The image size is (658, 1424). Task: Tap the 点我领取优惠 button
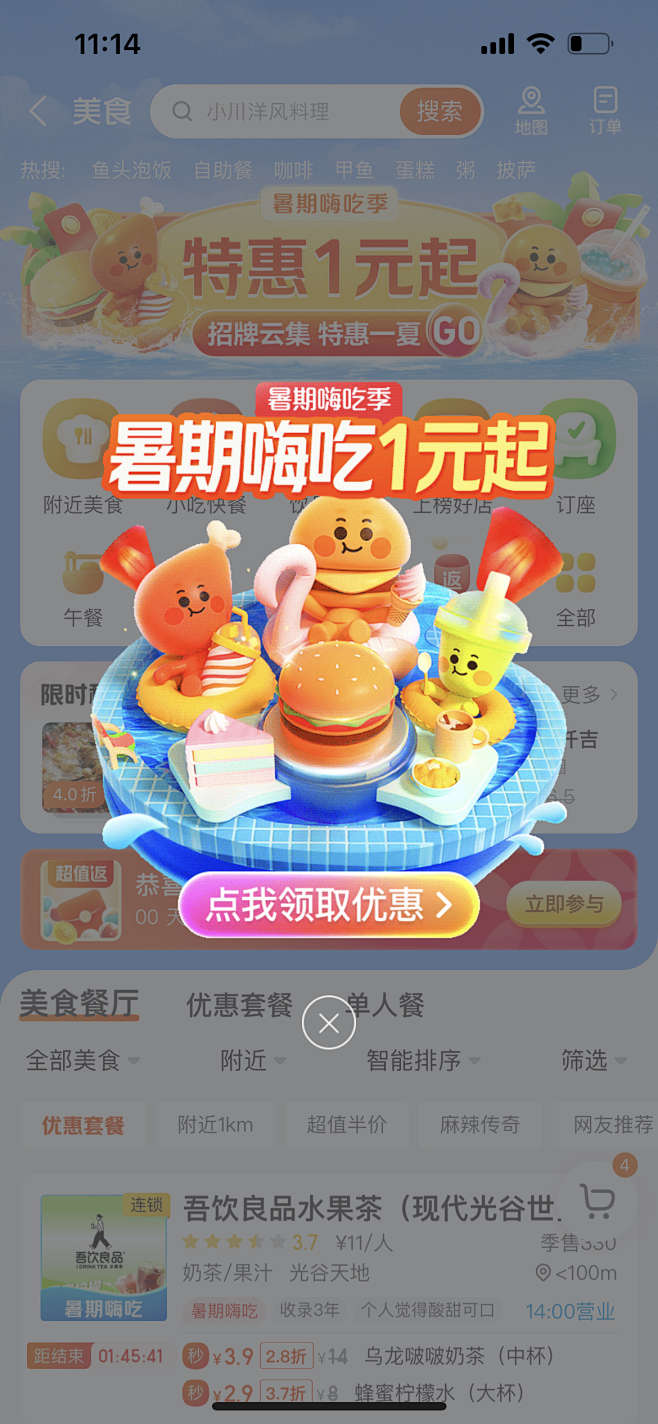coord(329,905)
